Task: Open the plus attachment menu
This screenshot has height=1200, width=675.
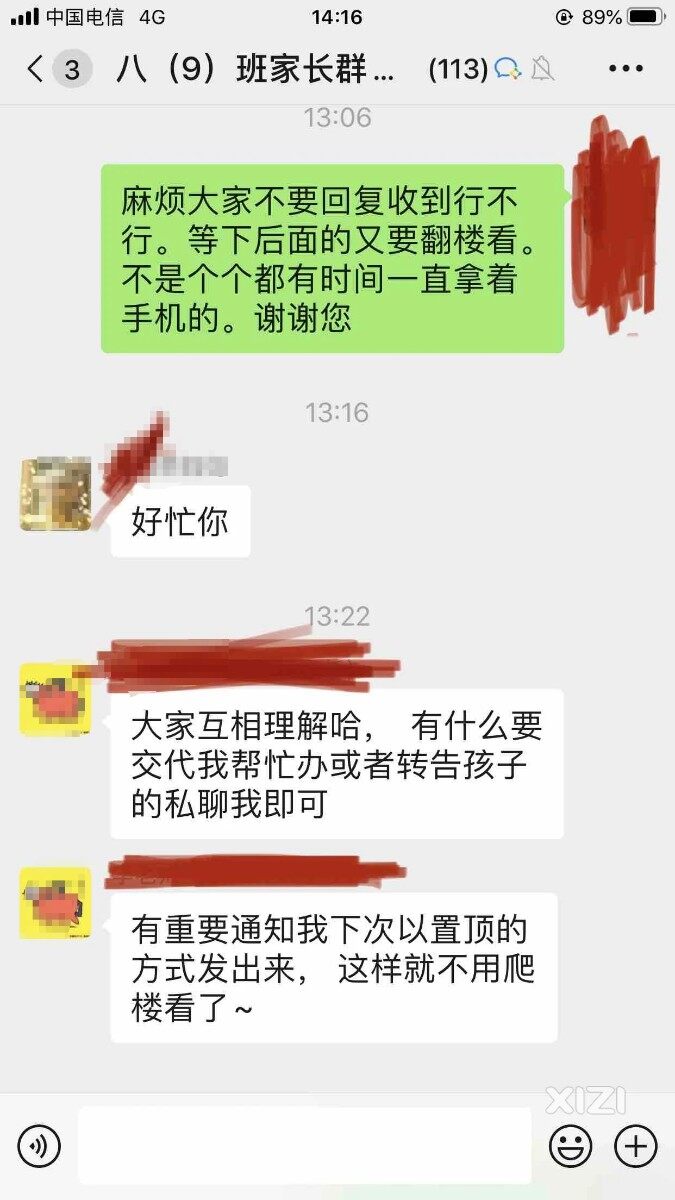Action: [x=636, y=1145]
